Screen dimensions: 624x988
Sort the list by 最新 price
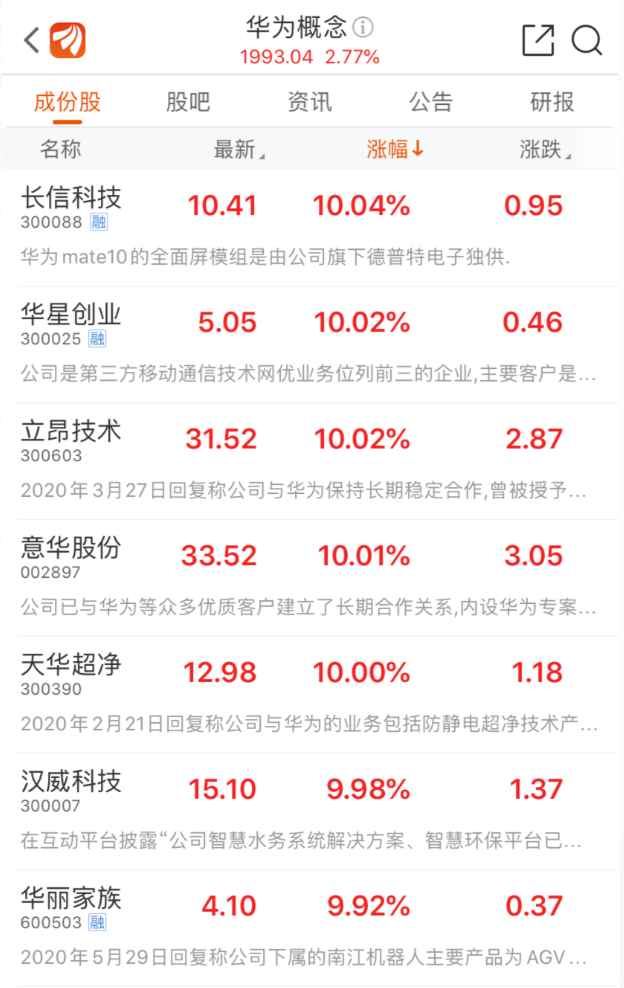point(239,150)
